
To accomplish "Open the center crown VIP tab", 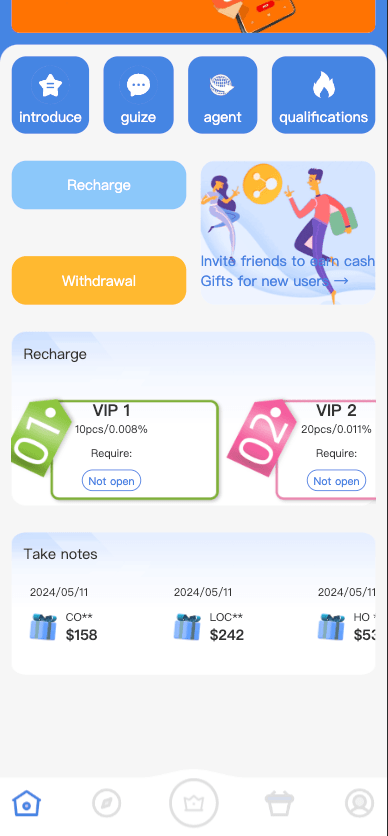I will [x=194, y=803].
